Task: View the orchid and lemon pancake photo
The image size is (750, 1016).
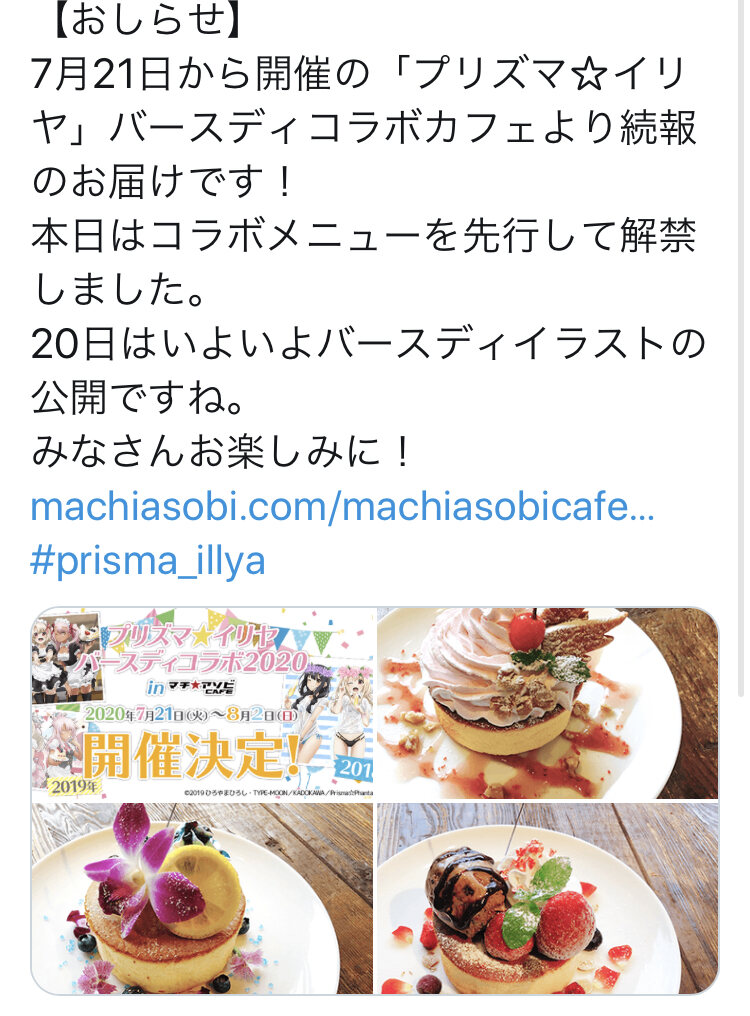Action: (203, 897)
